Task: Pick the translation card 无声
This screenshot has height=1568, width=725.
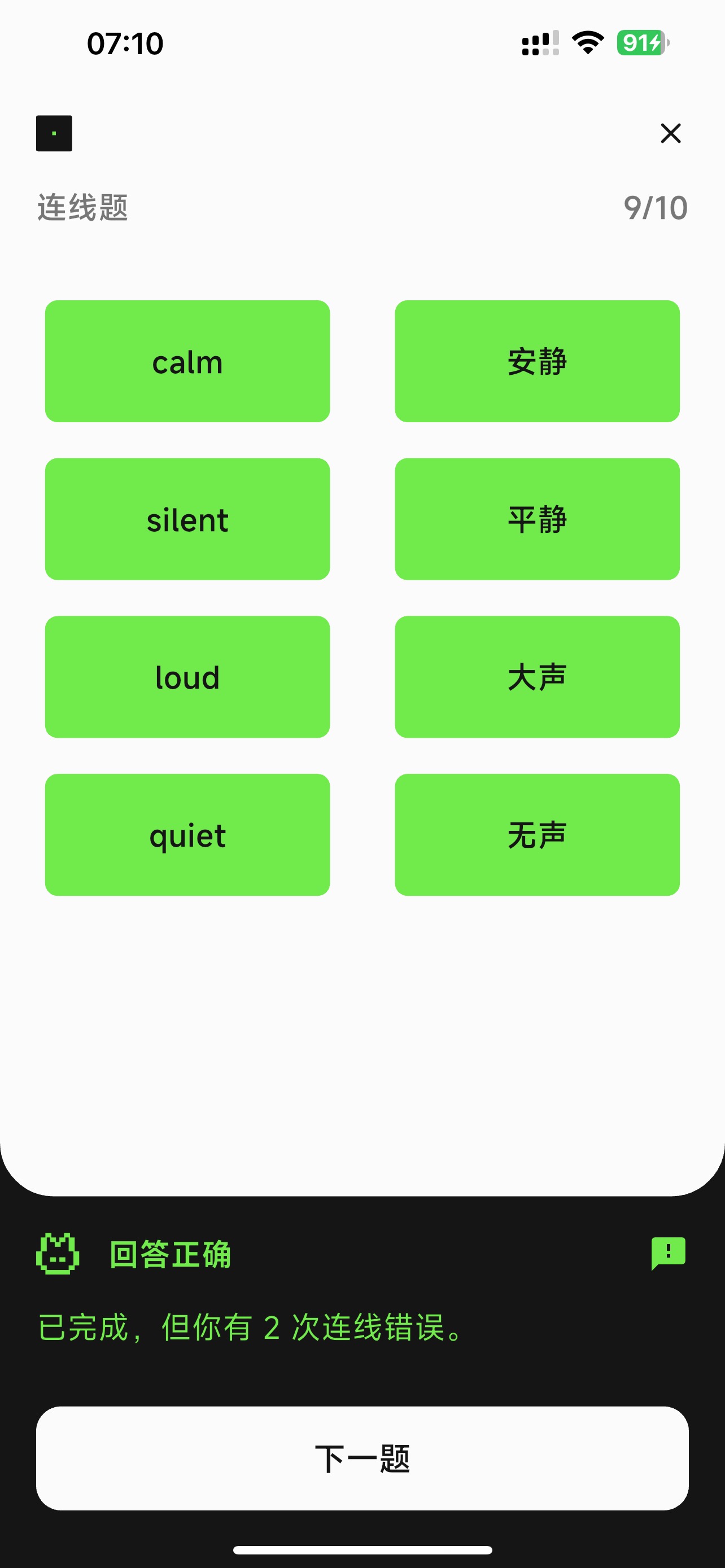Action: pos(537,835)
